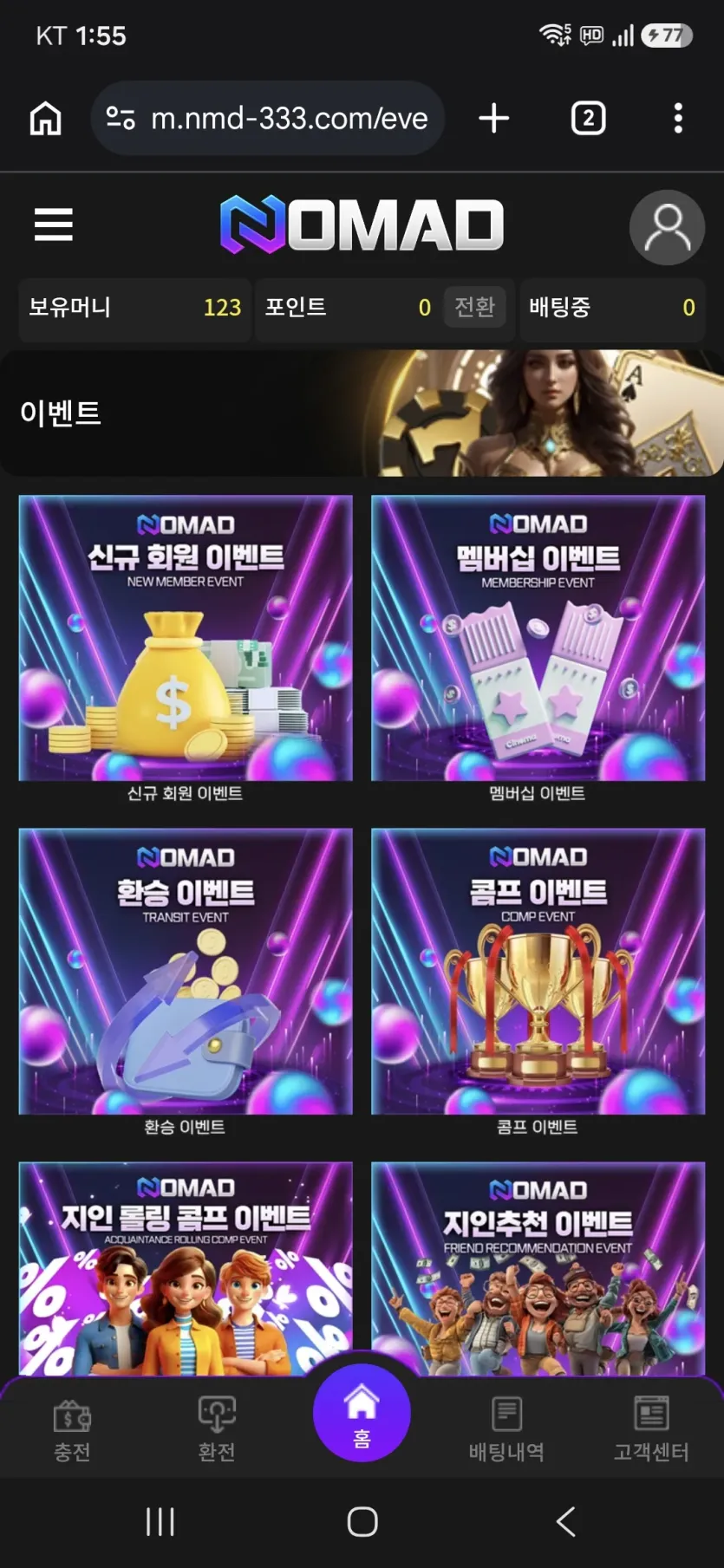Switch to the 충전 tab
The height and width of the screenshot is (1568, 724).
(72, 1429)
